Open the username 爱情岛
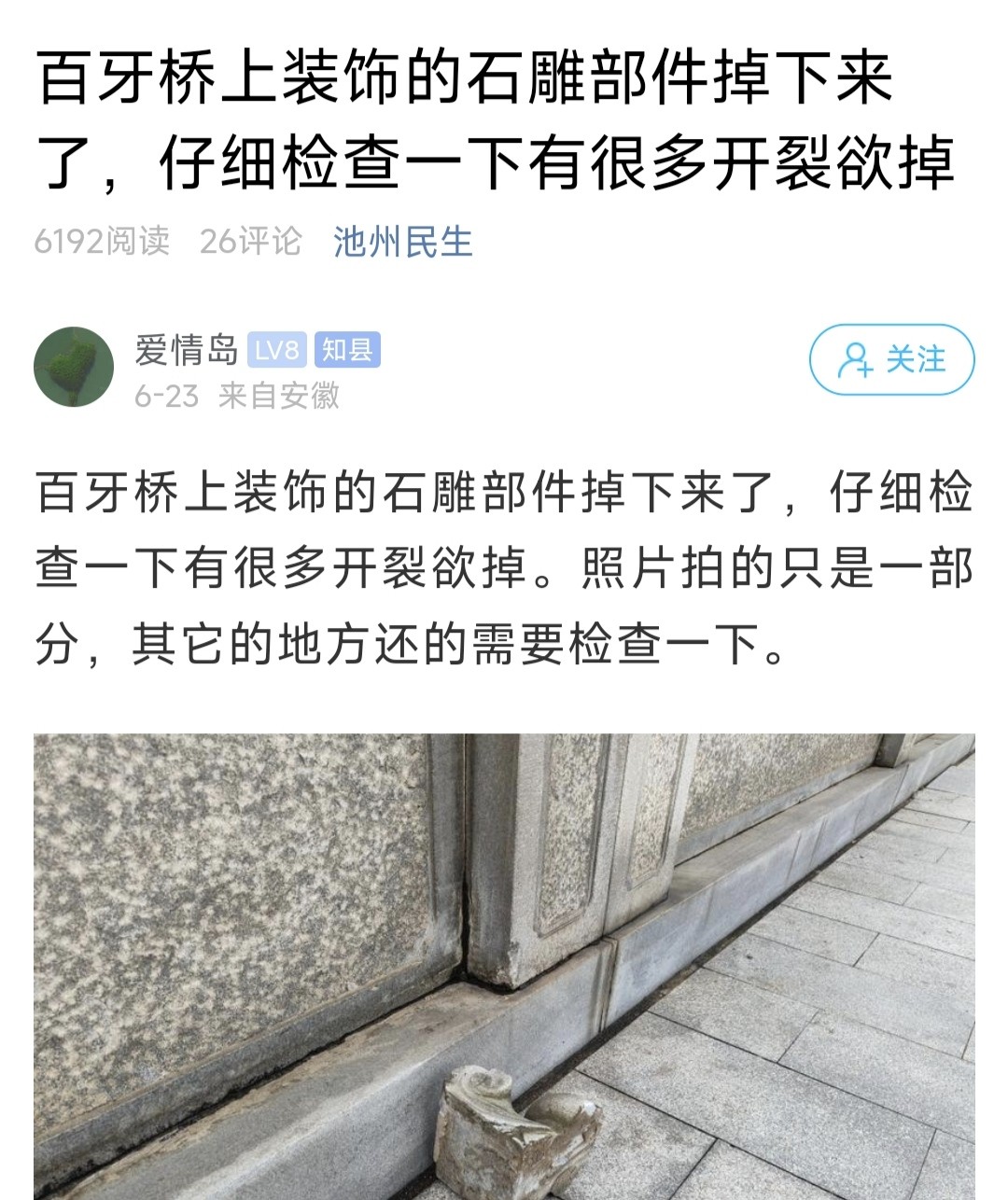Image resolution: width=1008 pixels, height=1200 pixels. click(187, 350)
